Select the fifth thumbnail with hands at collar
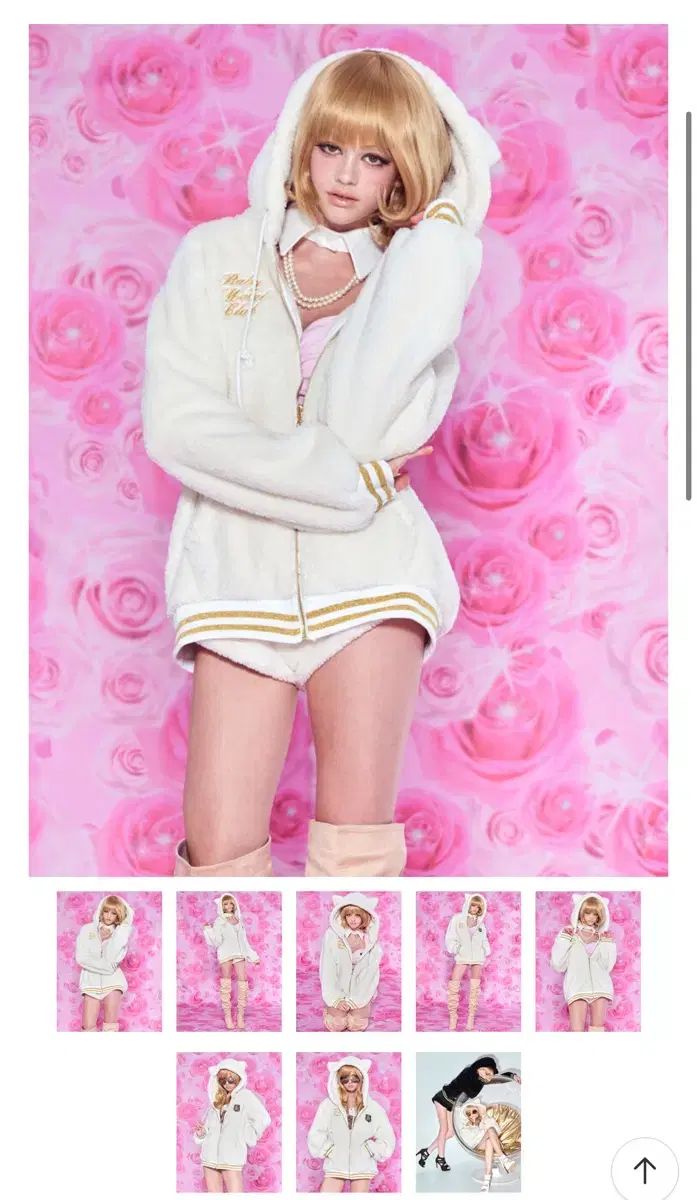The image size is (697, 1200). [588, 961]
